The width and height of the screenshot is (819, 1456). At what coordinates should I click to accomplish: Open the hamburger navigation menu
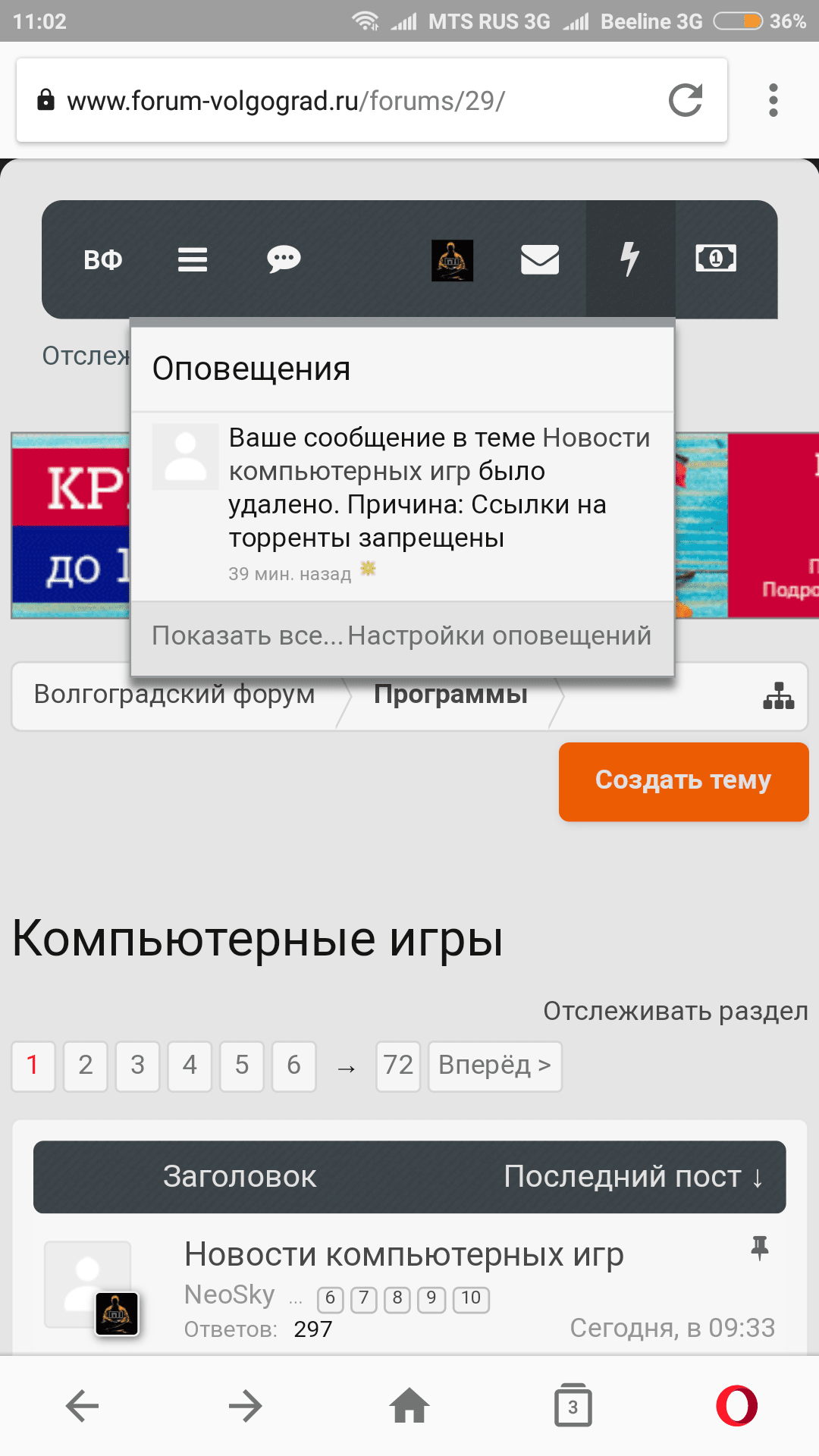tap(193, 260)
